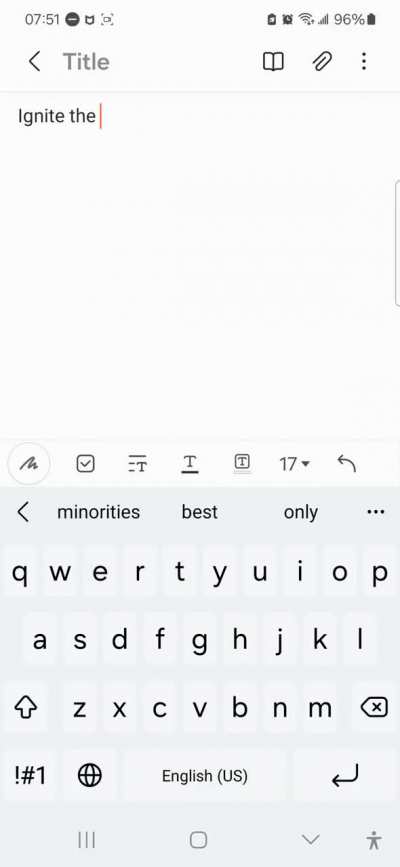
Task: Change keyboard language with the globe key
Action: [90, 776]
